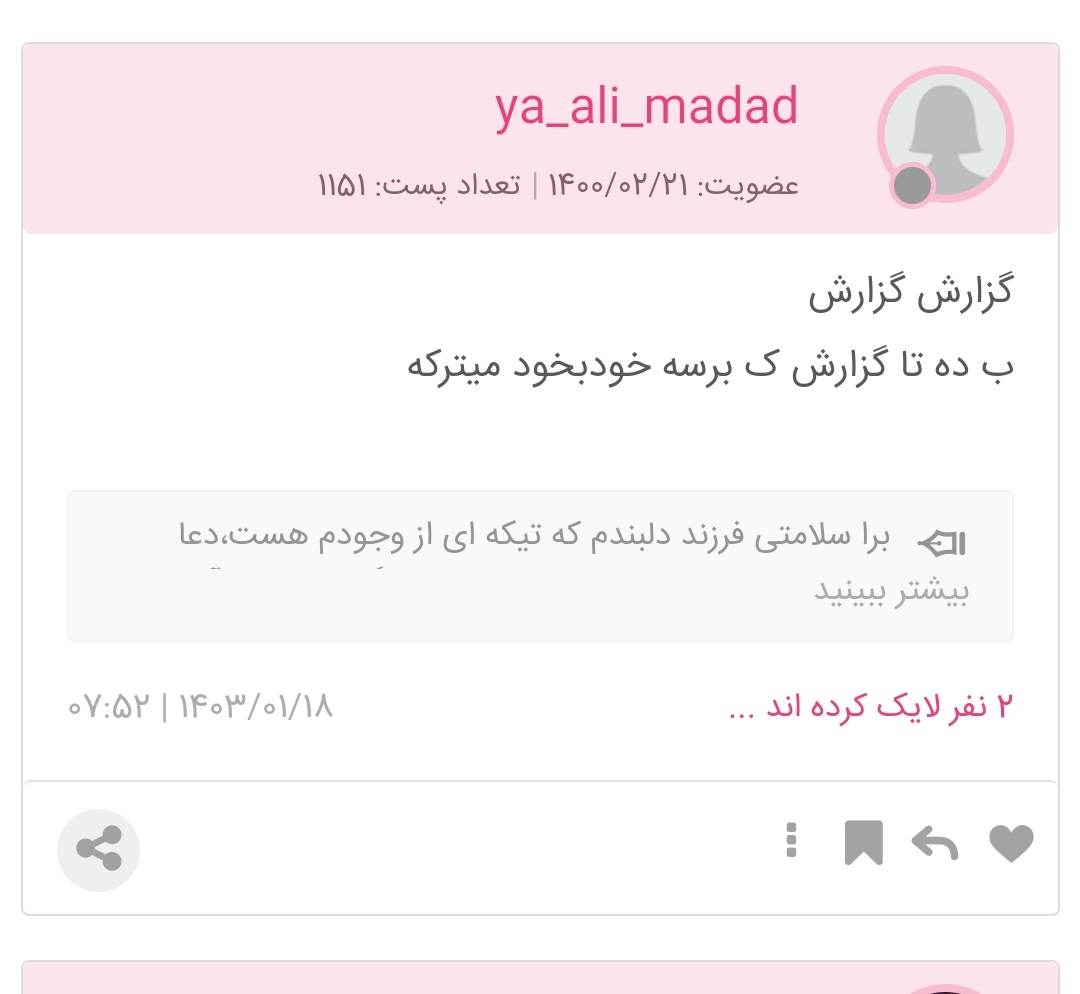Open the three-dot options menu

791,841
